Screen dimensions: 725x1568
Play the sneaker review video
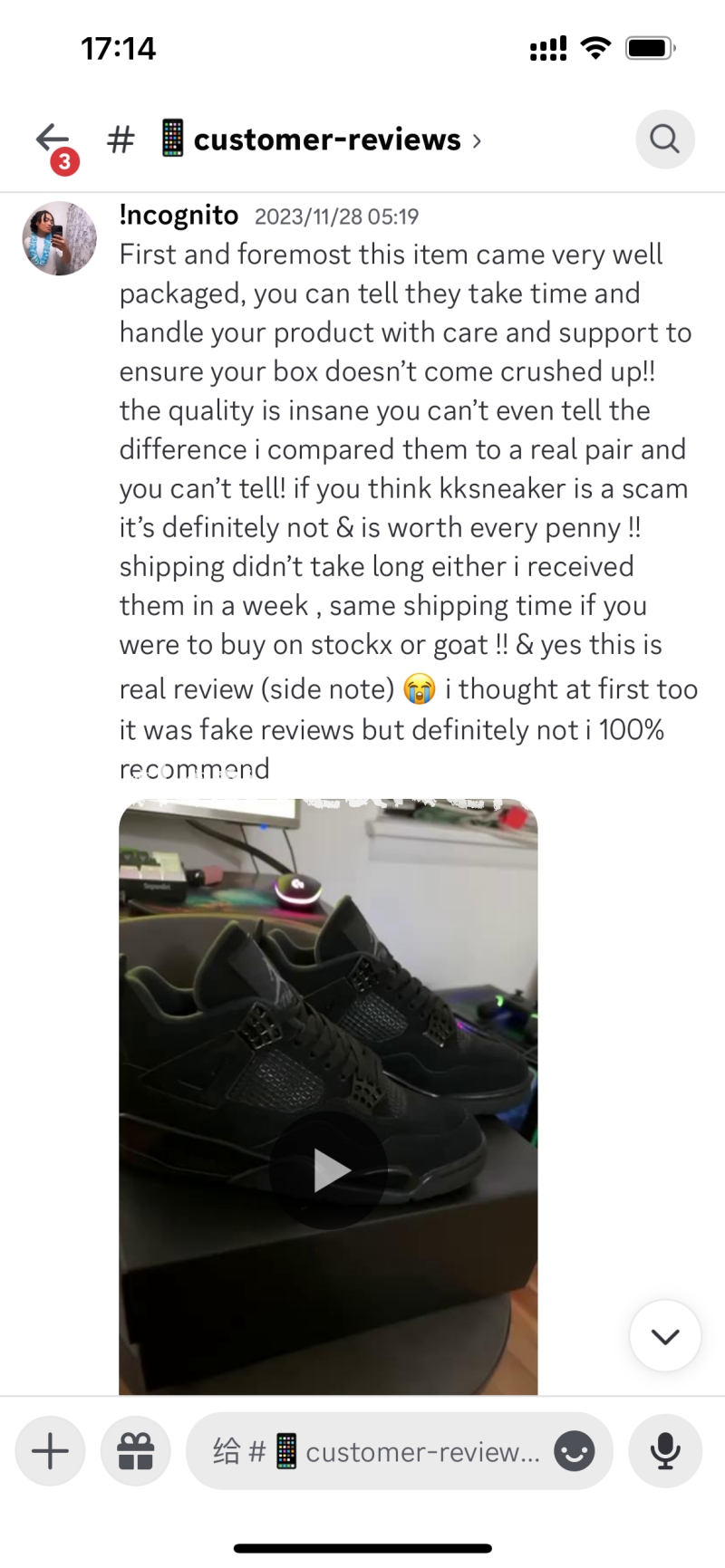coord(329,1169)
